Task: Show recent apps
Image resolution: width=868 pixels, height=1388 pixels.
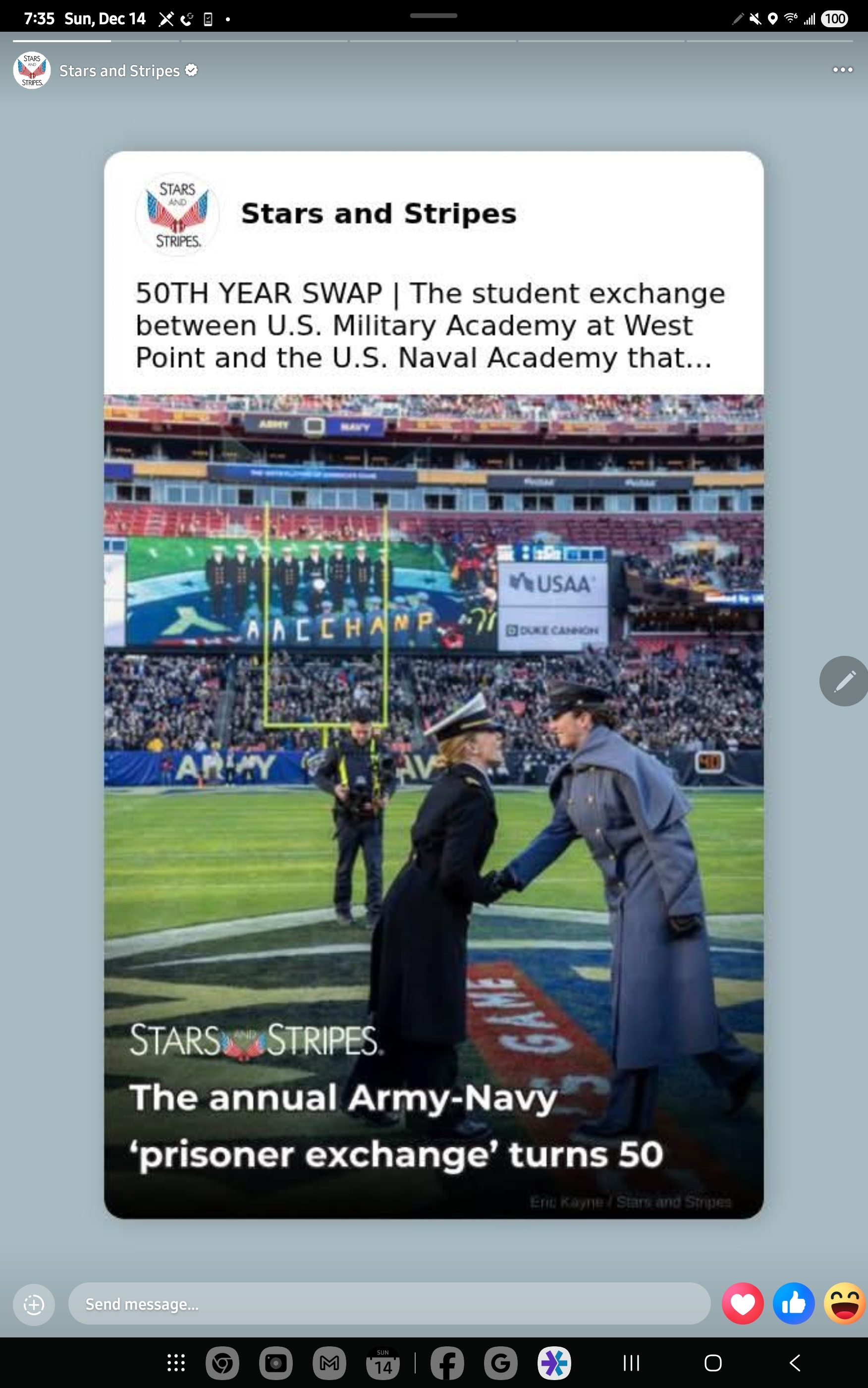Action: click(632, 1363)
